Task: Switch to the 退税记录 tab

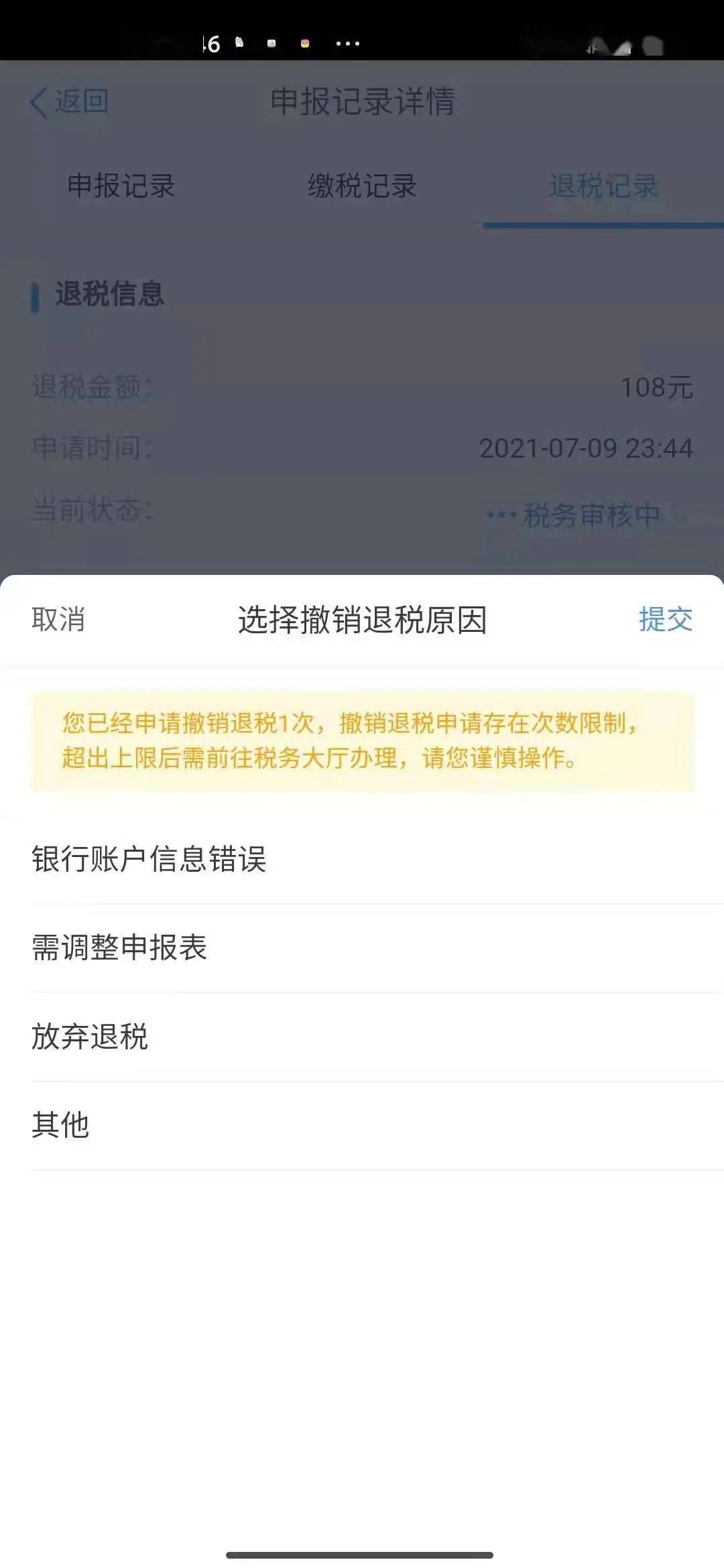Action: pos(603,186)
